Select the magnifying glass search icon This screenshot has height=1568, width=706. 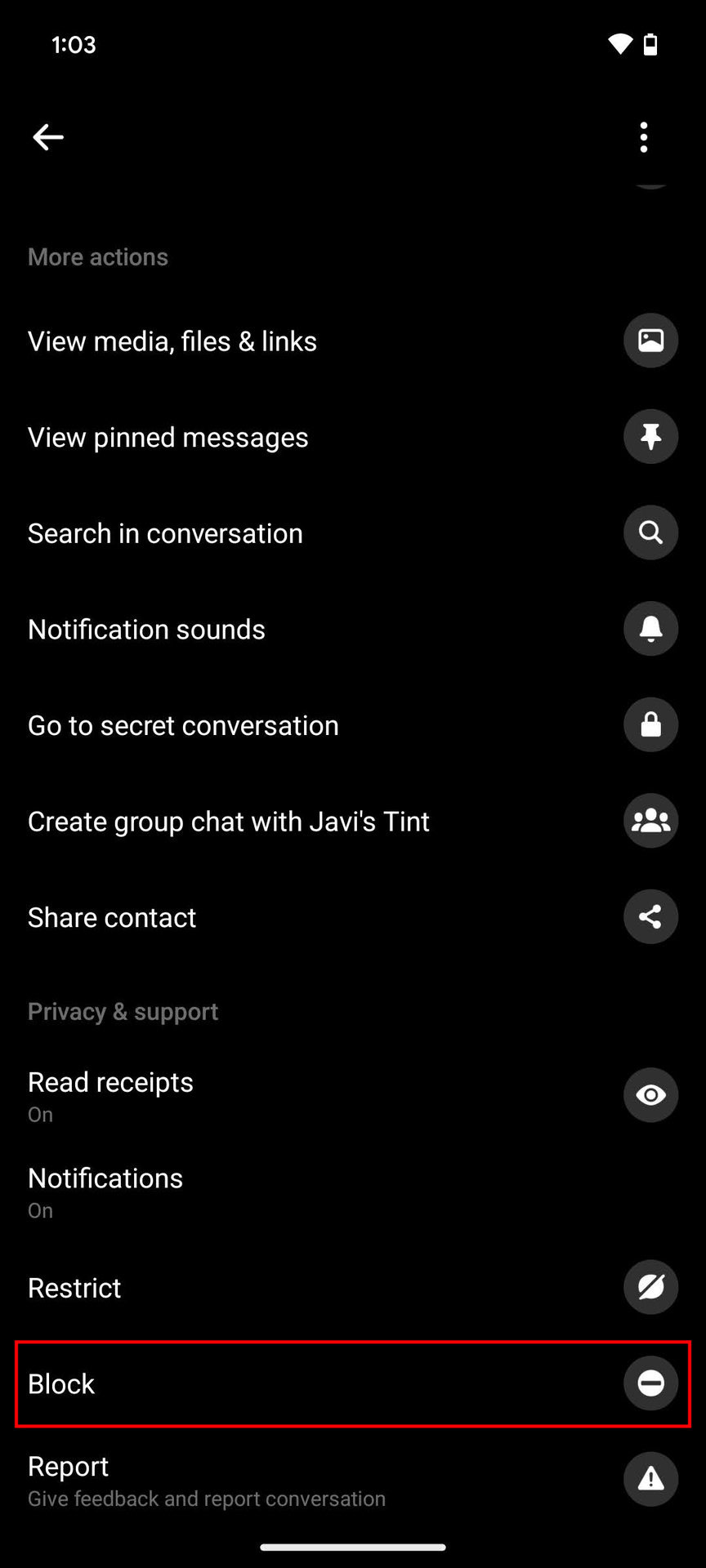coord(650,532)
